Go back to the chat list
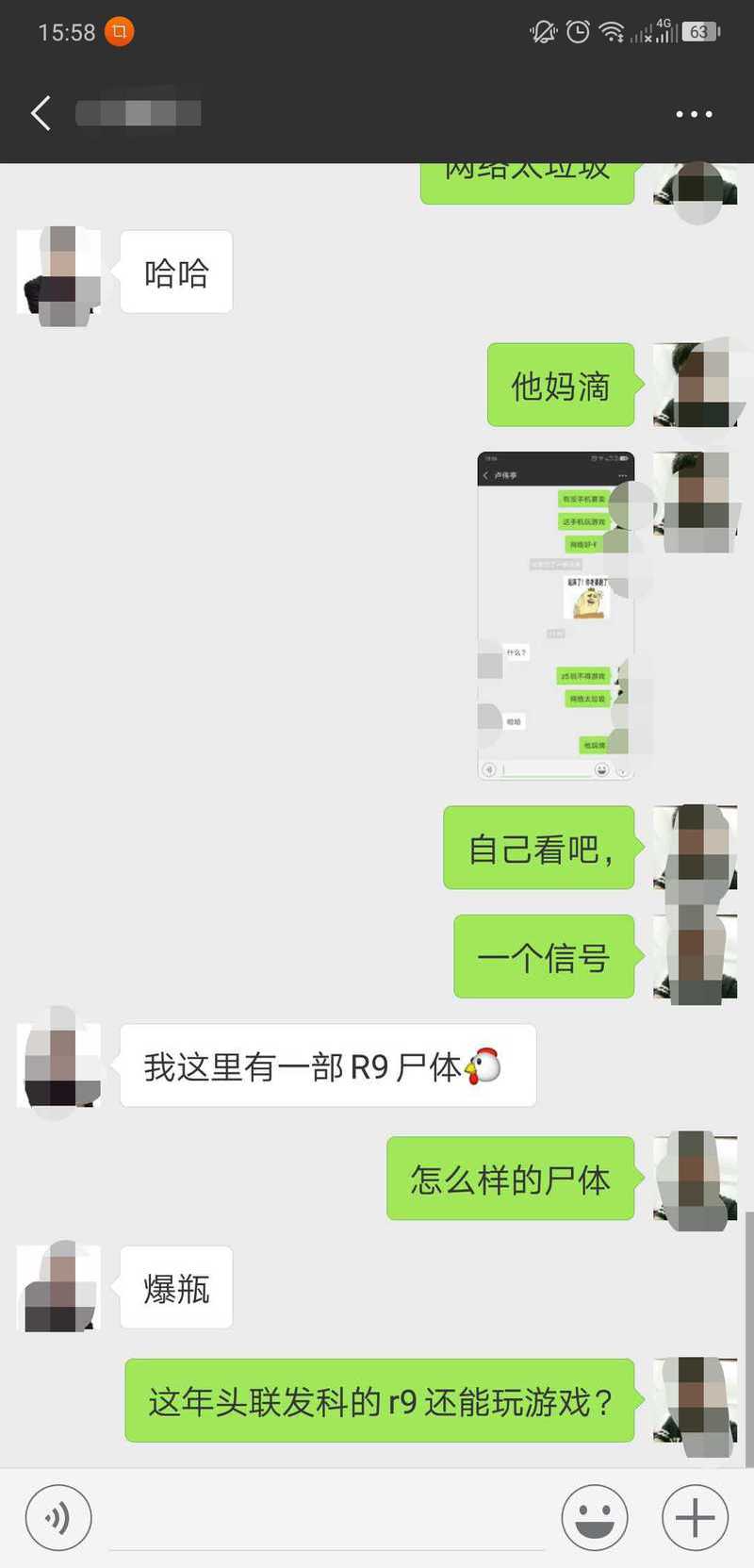Screen dimensions: 754x1568 [x=41, y=113]
